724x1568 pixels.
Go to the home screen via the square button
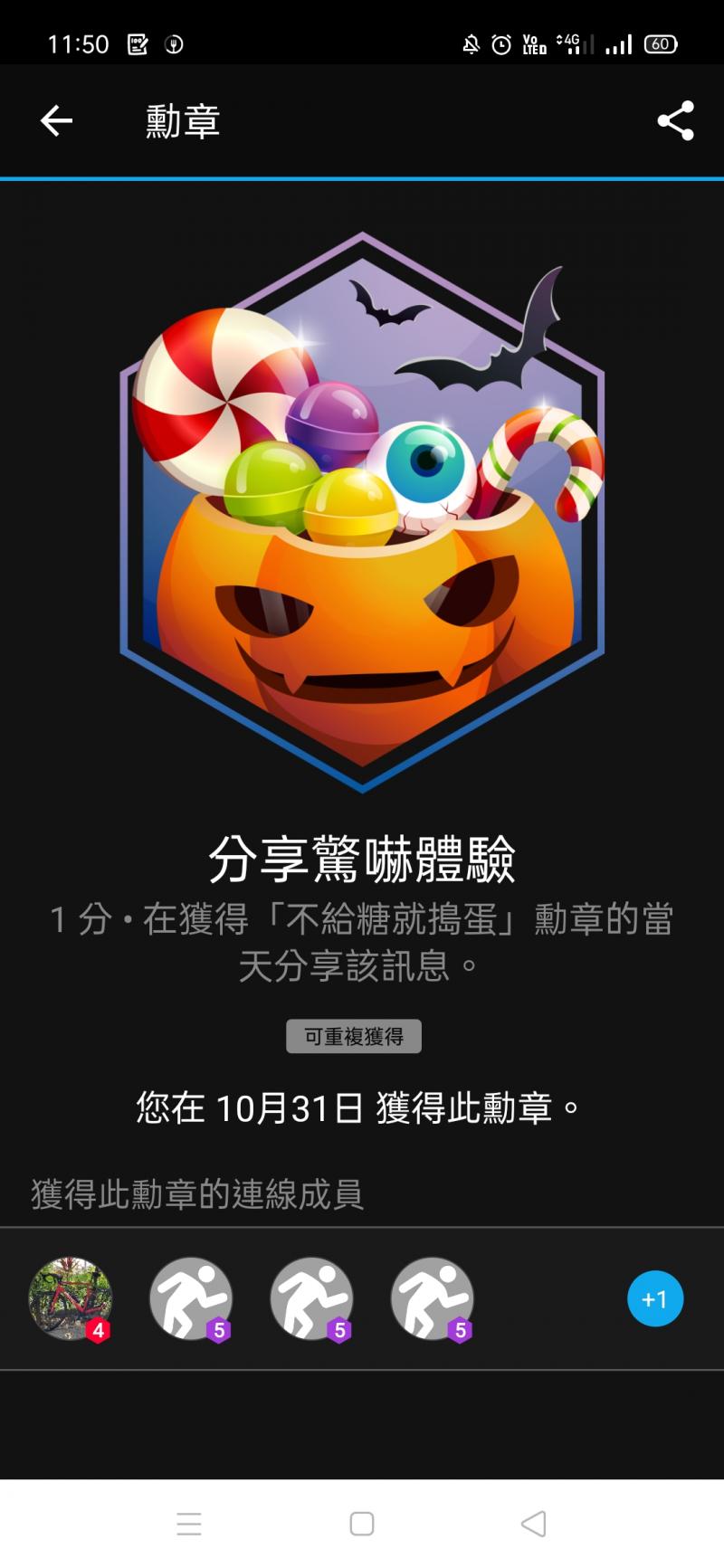[x=362, y=1524]
